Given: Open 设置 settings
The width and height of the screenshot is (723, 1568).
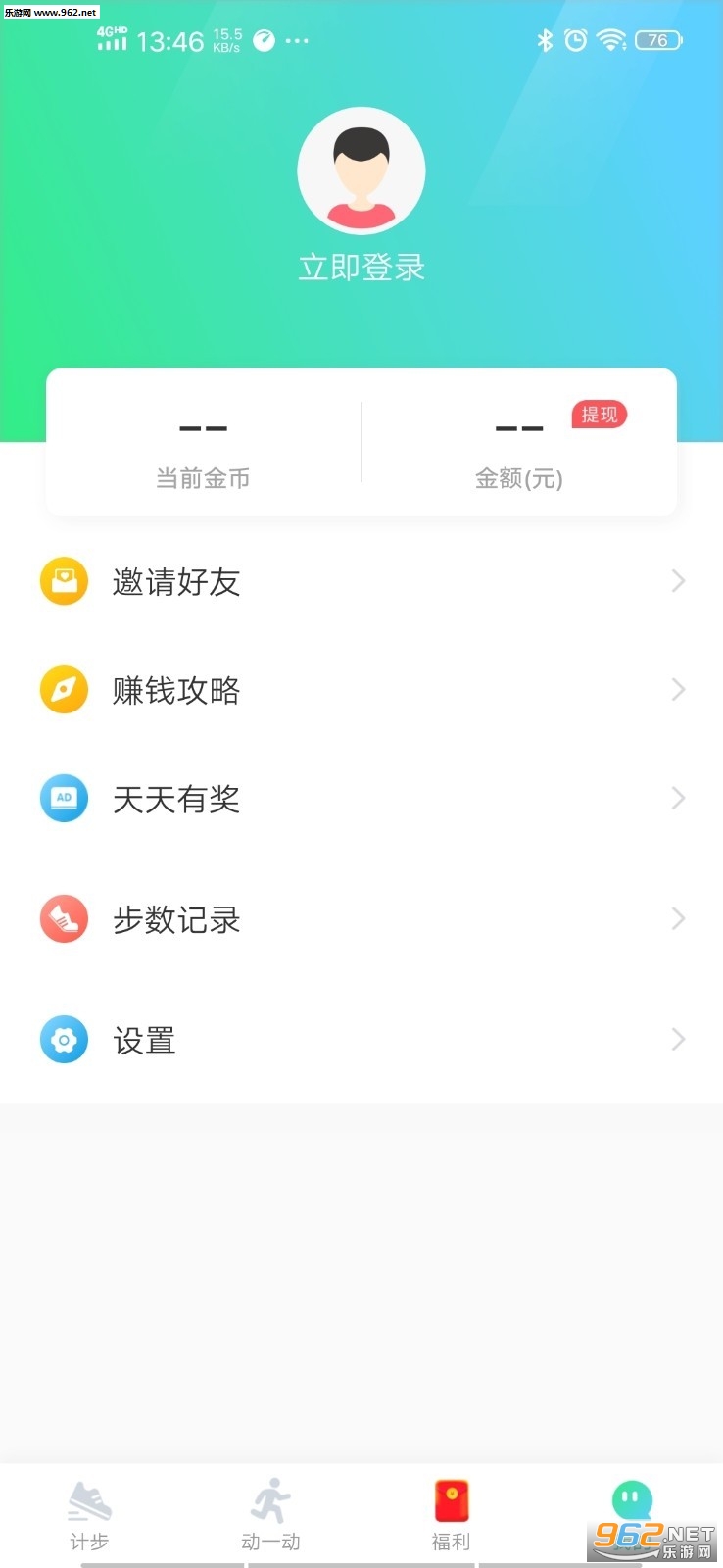Looking at the screenshot, I should (x=361, y=1040).
